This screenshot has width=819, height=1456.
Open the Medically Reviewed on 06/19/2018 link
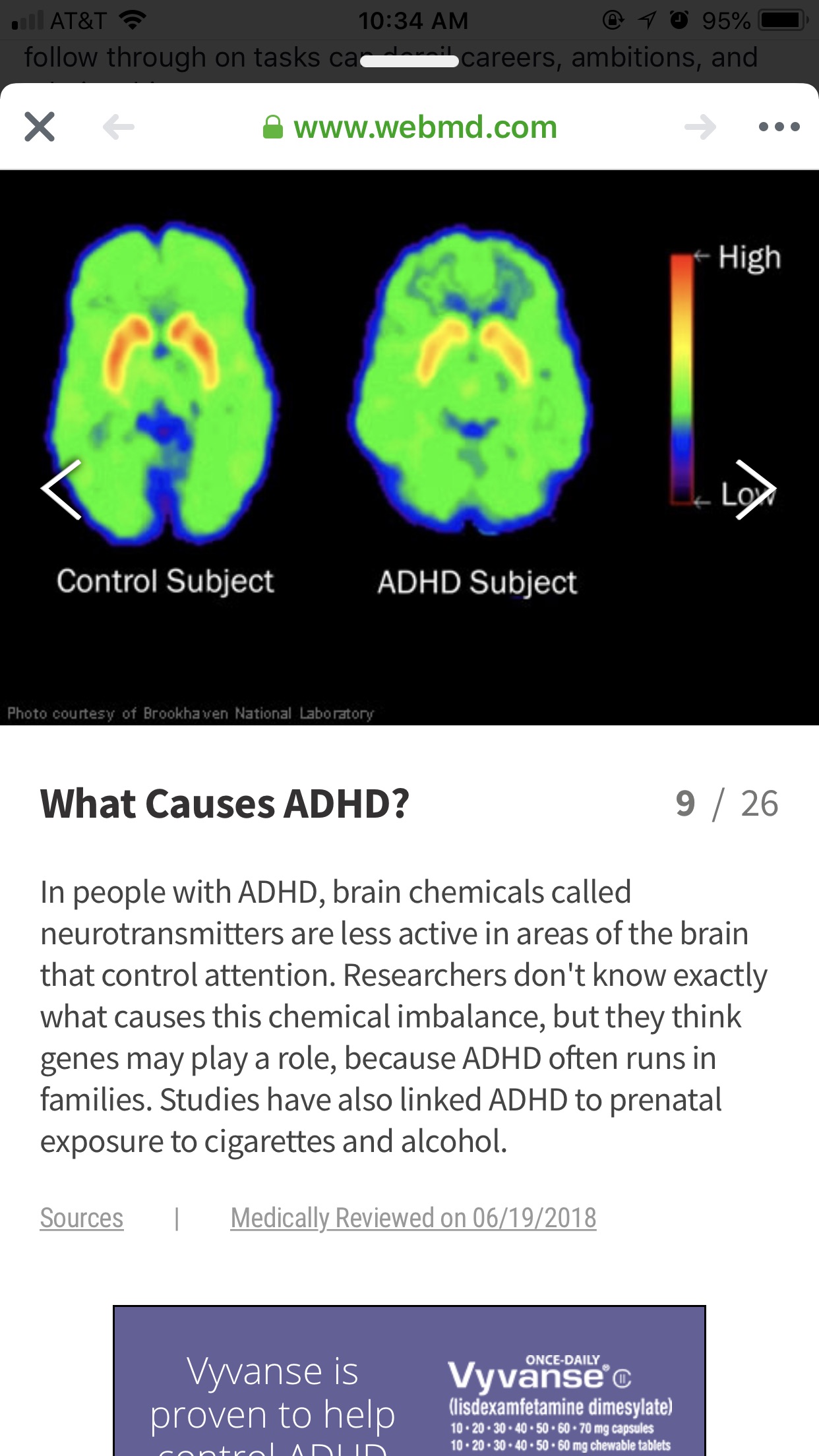pos(413,1218)
